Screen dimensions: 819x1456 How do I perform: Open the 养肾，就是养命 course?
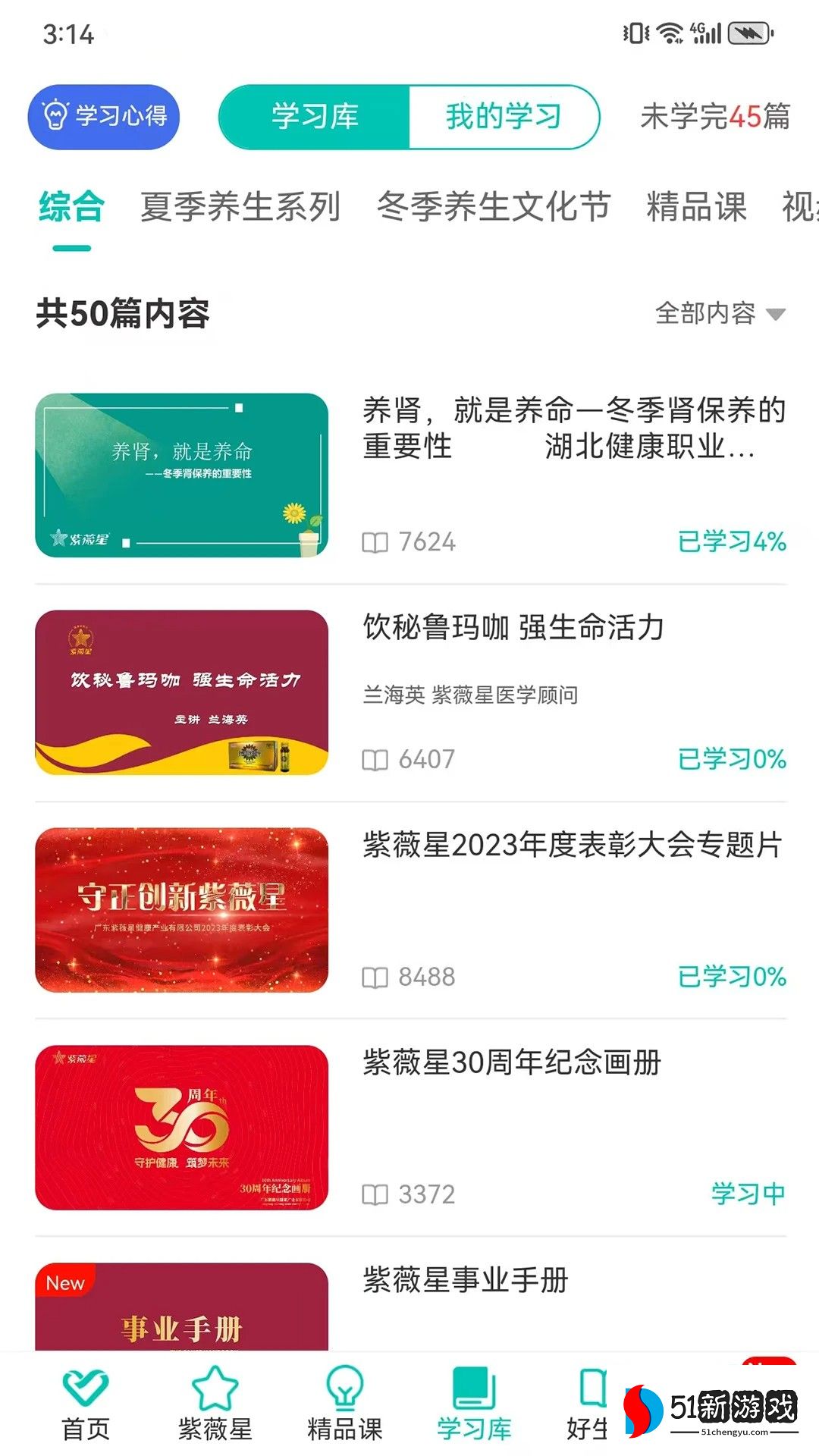(x=573, y=428)
